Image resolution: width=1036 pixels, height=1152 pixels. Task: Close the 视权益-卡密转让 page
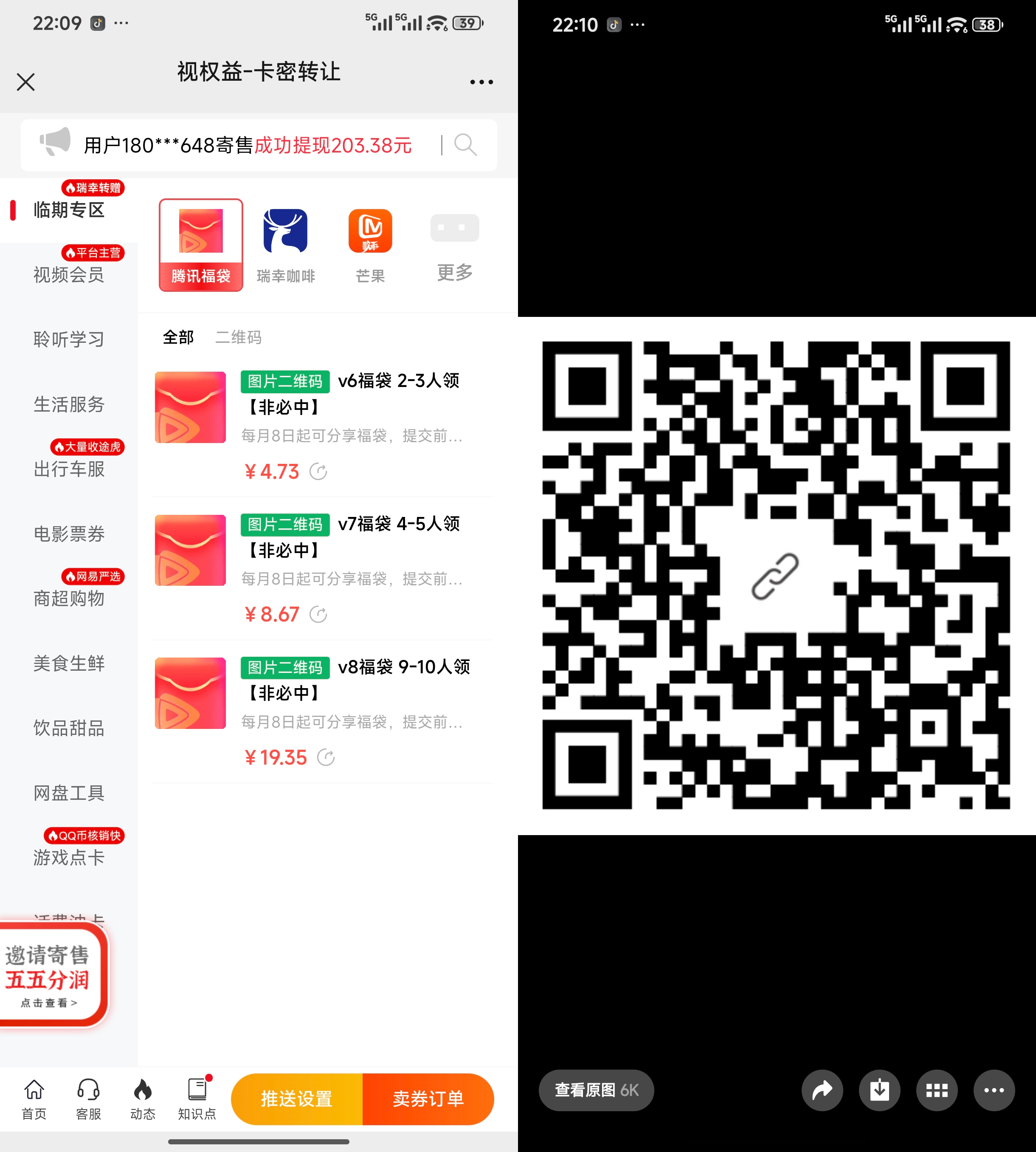click(25, 82)
